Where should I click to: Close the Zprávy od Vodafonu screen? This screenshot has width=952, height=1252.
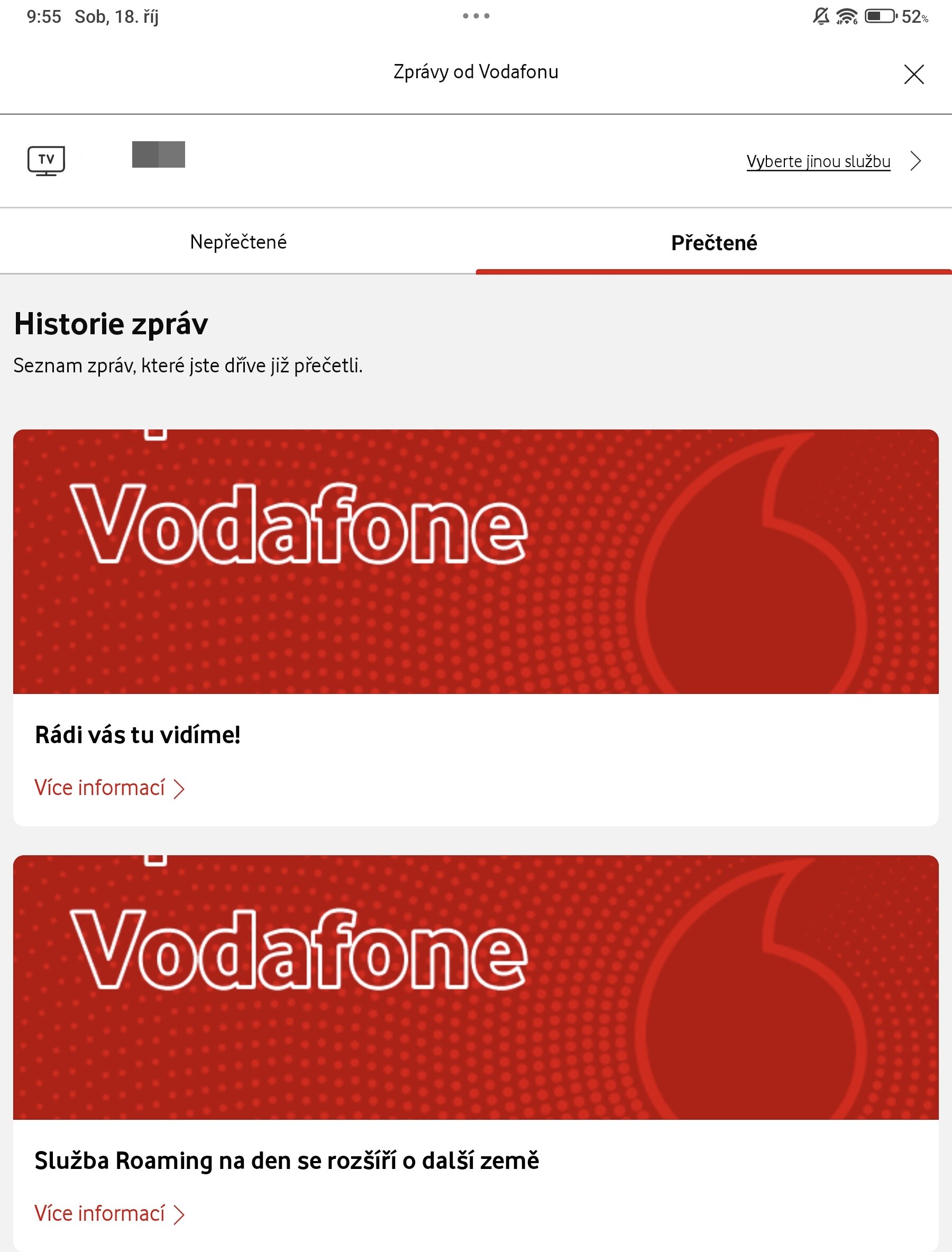pyautogui.click(x=913, y=74)
